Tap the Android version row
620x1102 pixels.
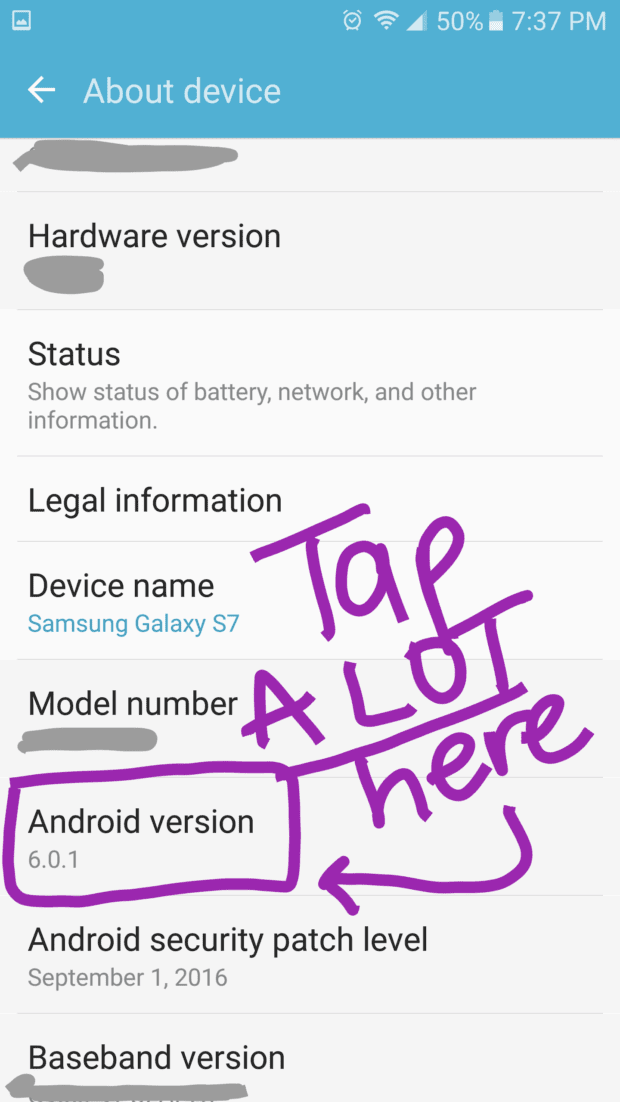pos(142,838)
